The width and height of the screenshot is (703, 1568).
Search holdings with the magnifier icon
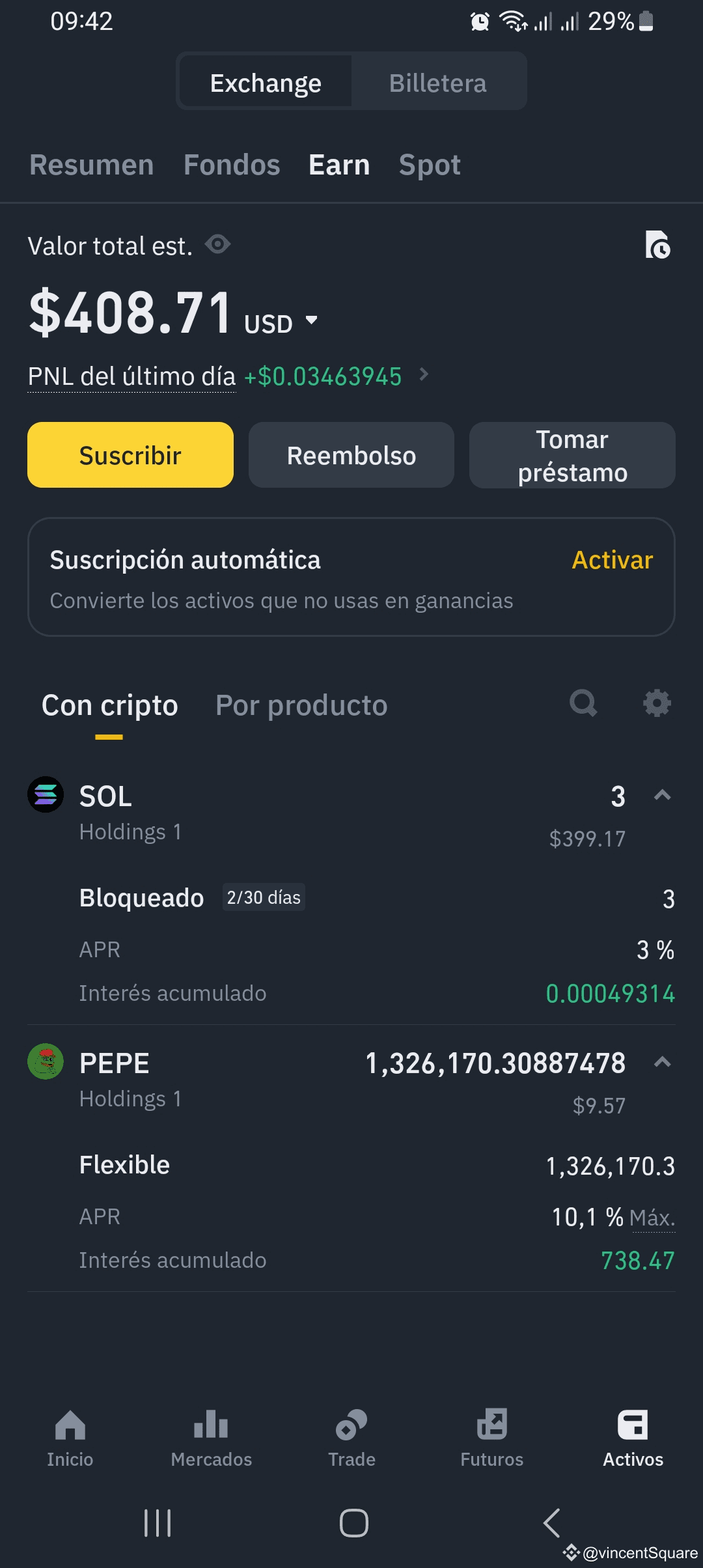[583, 703]
